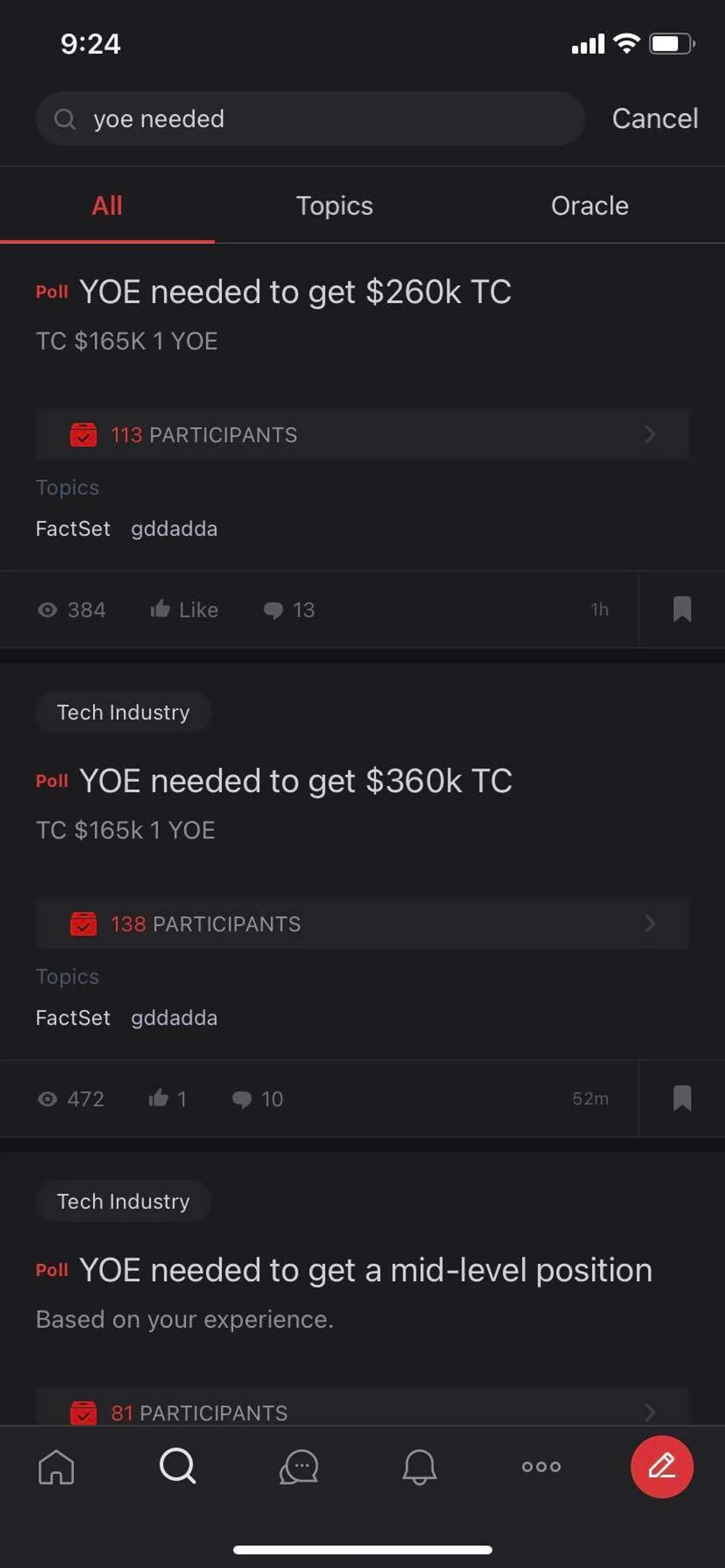Open the mid-level position poll post
The height and width of the screenshot is (1568, 725).
click(366, 1270)
